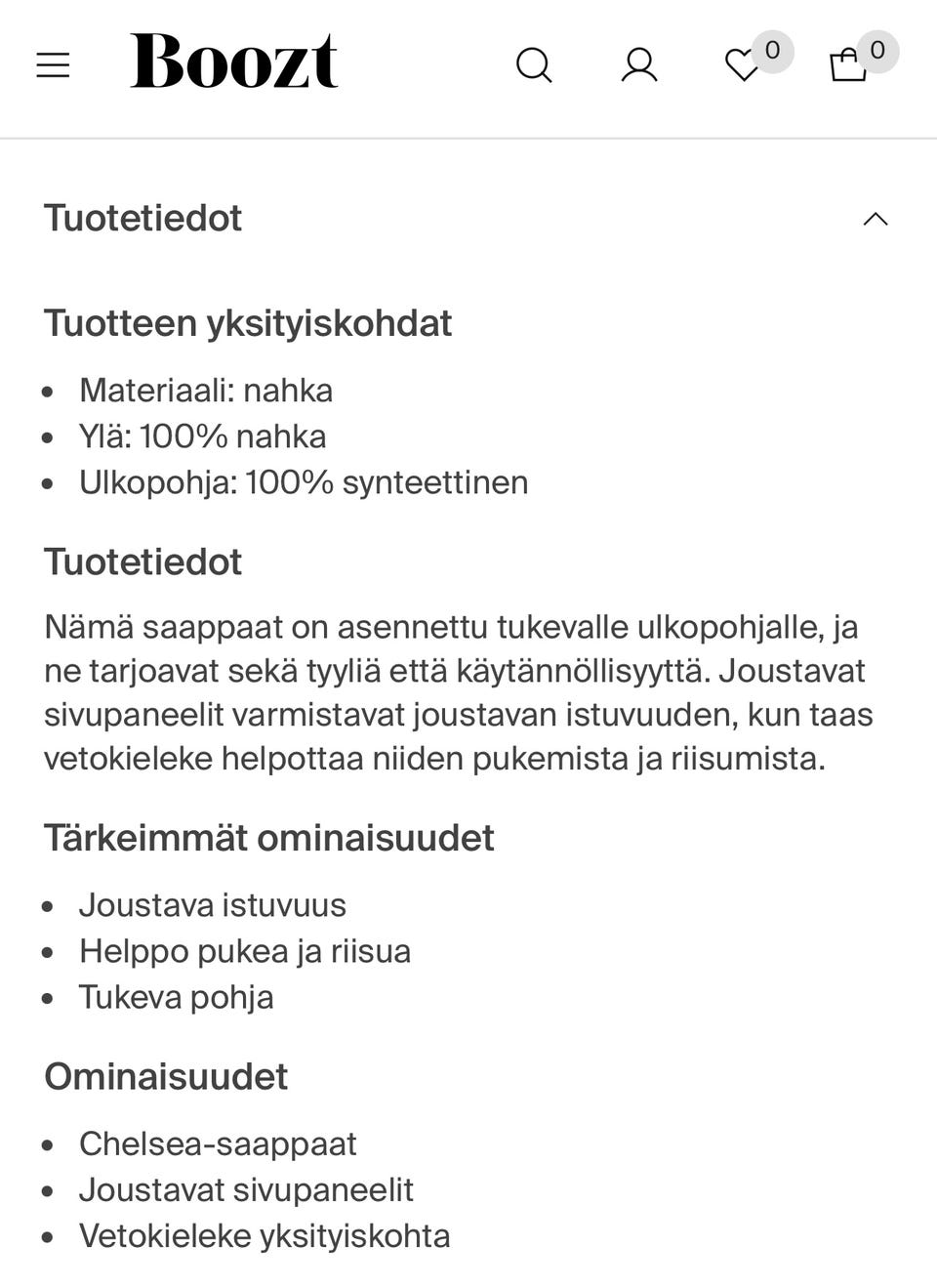
Task: Click the cart counter badge showing 0
Action: pyautogui.click(x=876, y=52)
